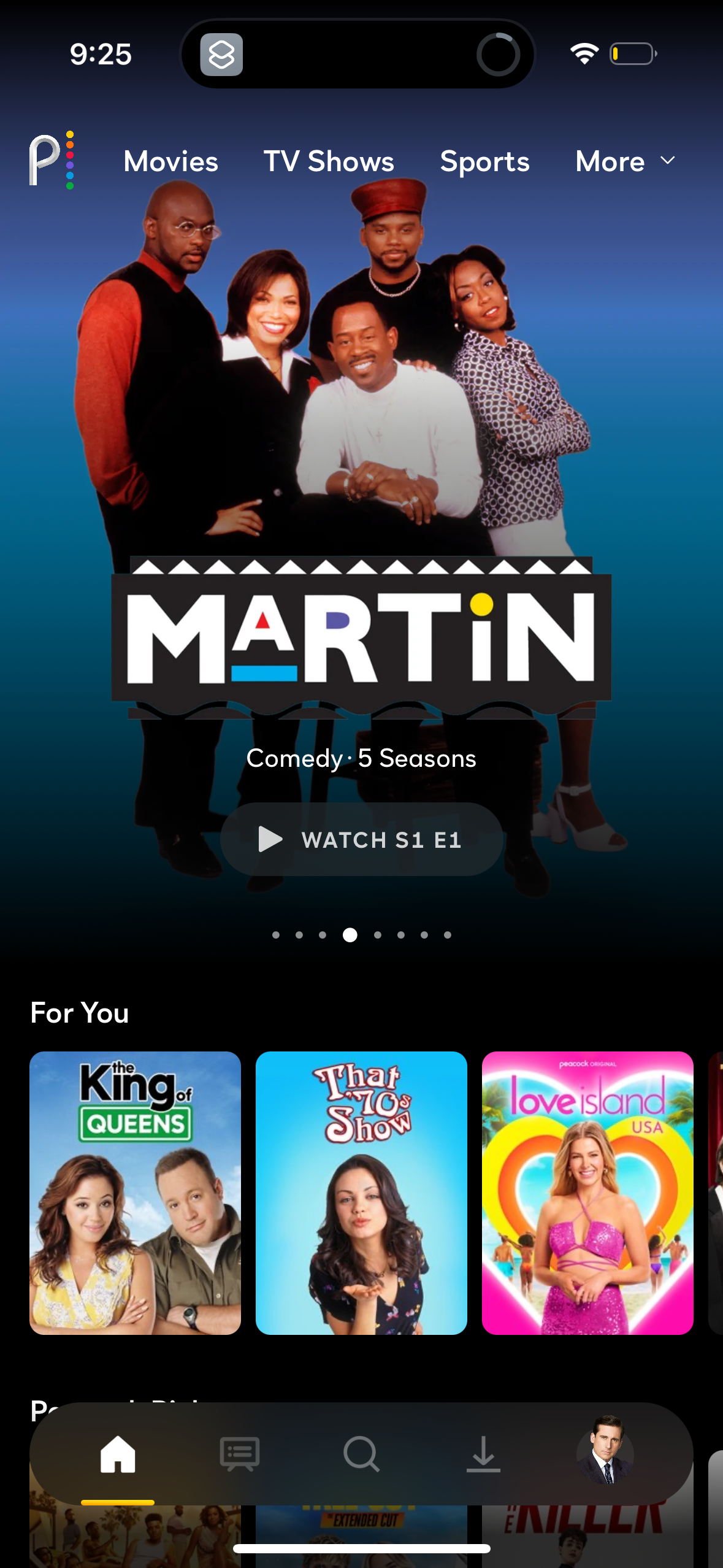Open That '70s Show
Image resolution: width=723 pixels, height=1568 pixels.
click(361, 1193)
